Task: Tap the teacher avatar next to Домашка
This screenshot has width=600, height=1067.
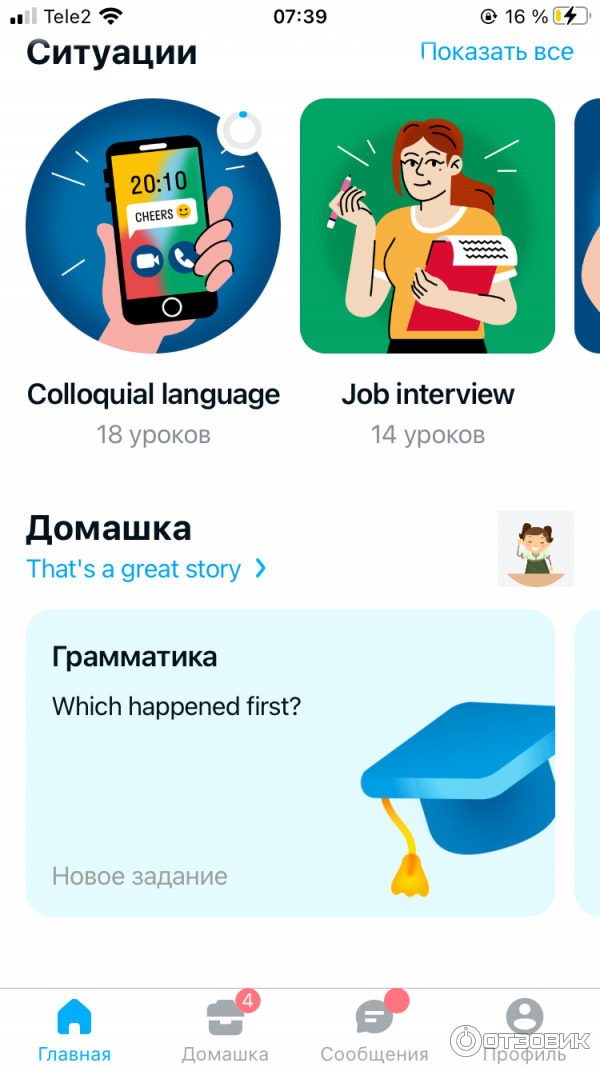Action: (536, 548)
